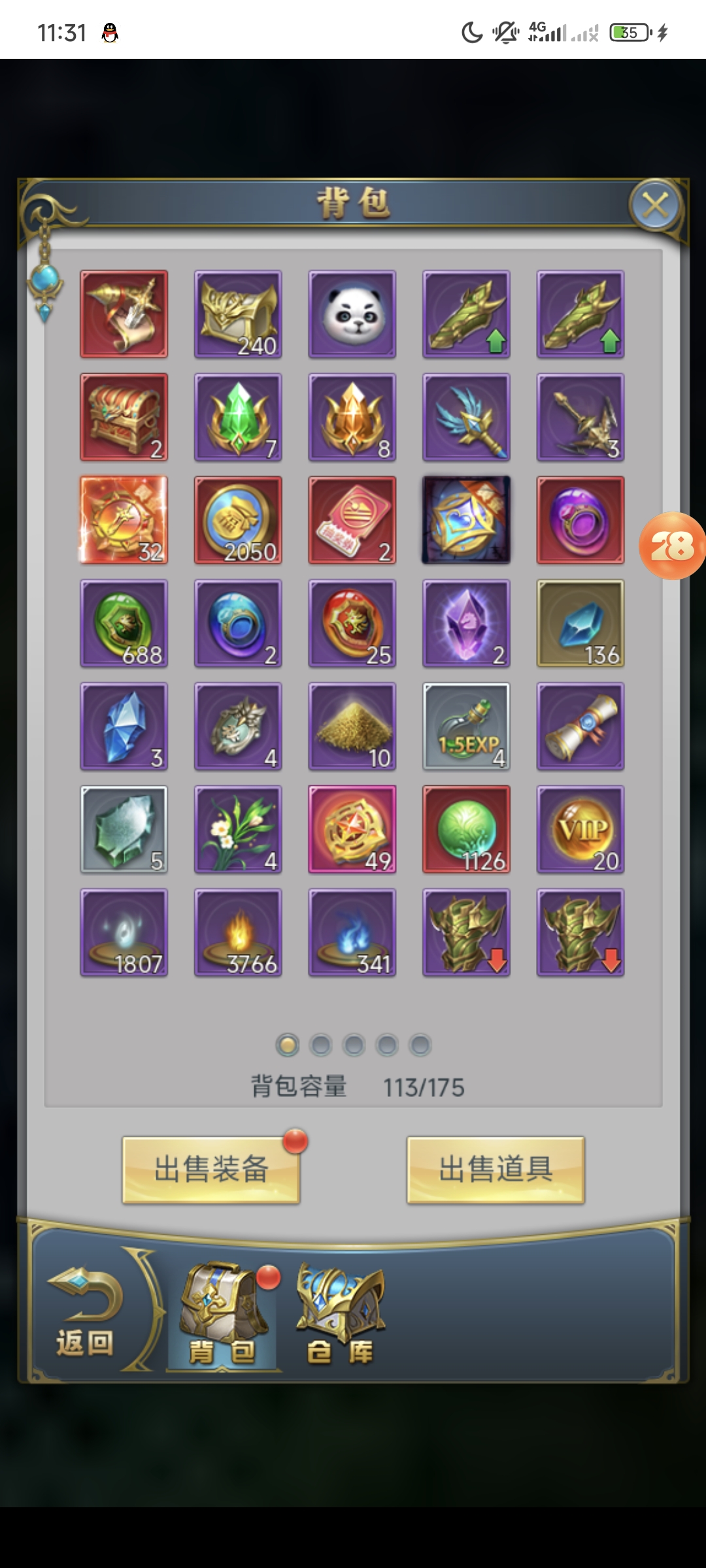The width and height of the screenshot is (706, 1568).
Task: Tap the 1.5EXP potion item
Action: coord(466,727)
